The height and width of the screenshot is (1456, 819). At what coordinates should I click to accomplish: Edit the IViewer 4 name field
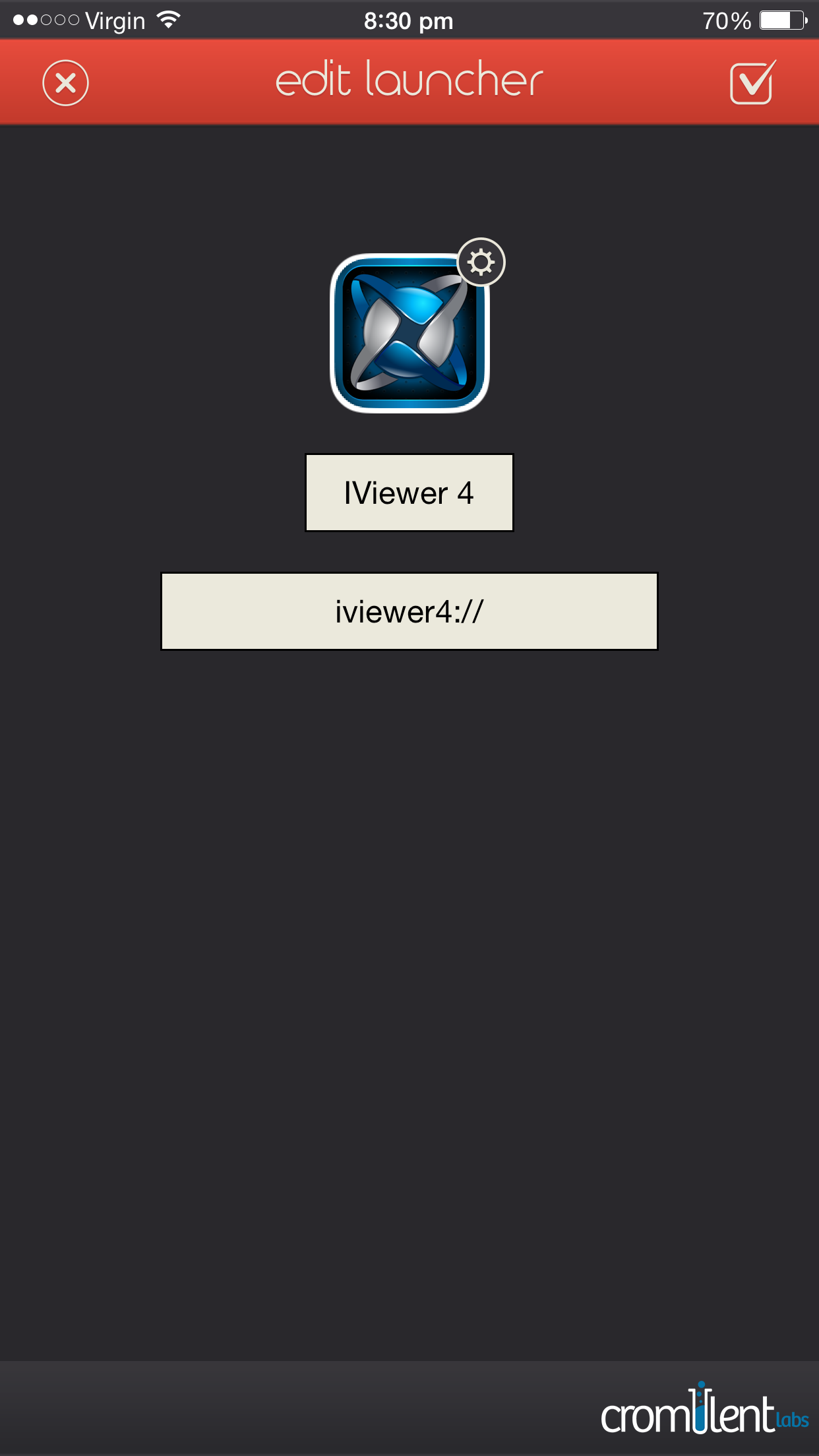[409, 493]
